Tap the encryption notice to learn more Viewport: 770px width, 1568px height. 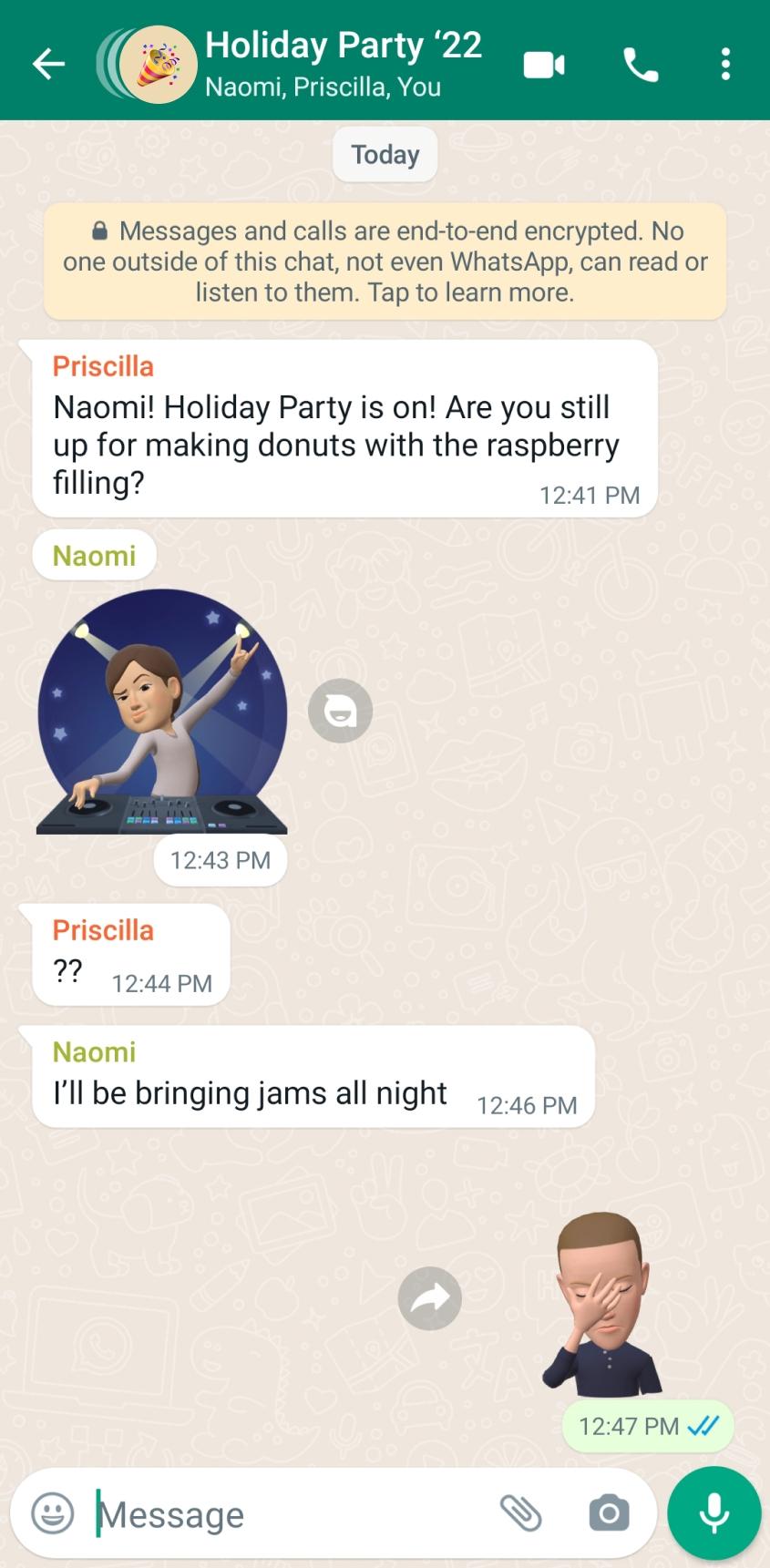(385, 261)
